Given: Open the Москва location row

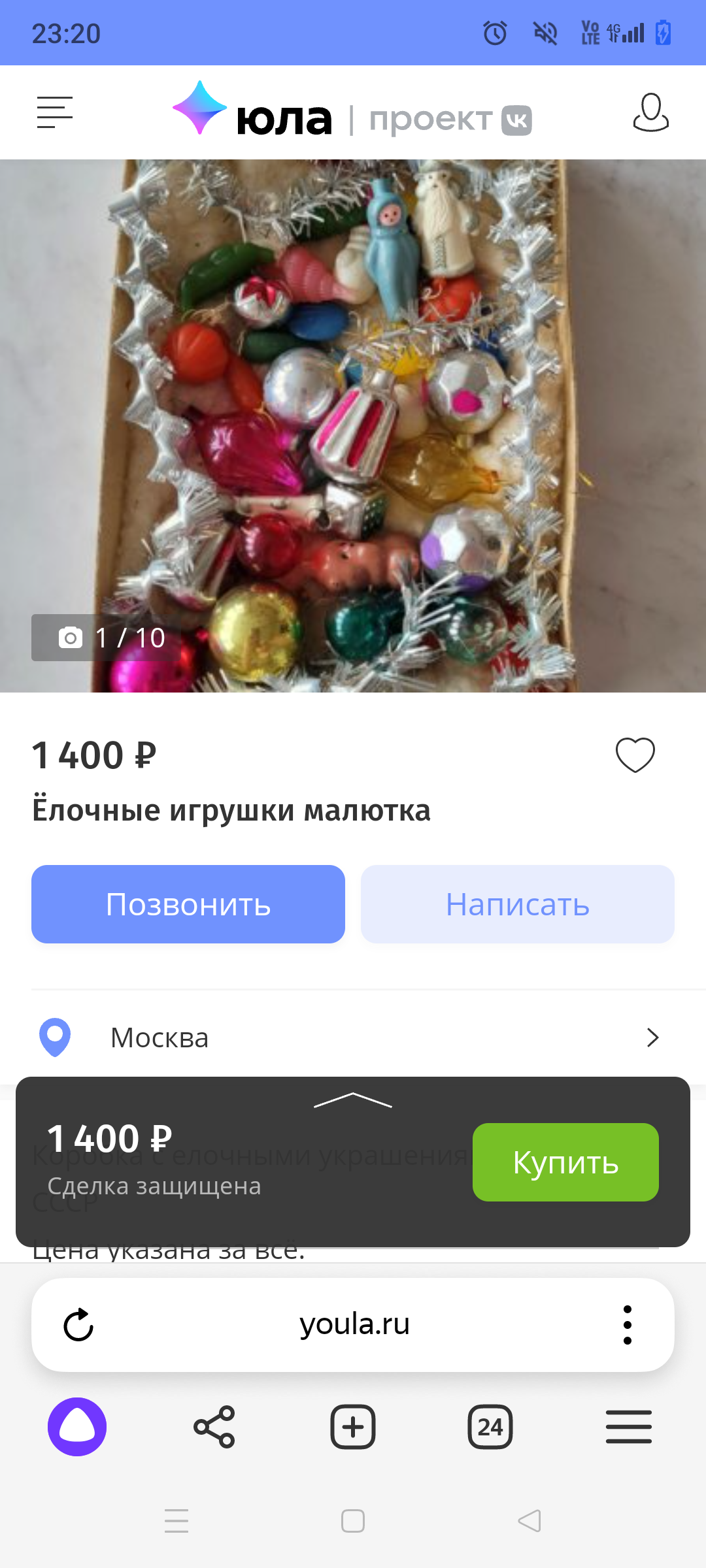Looking at the screenshot, I should point(353,1037).
